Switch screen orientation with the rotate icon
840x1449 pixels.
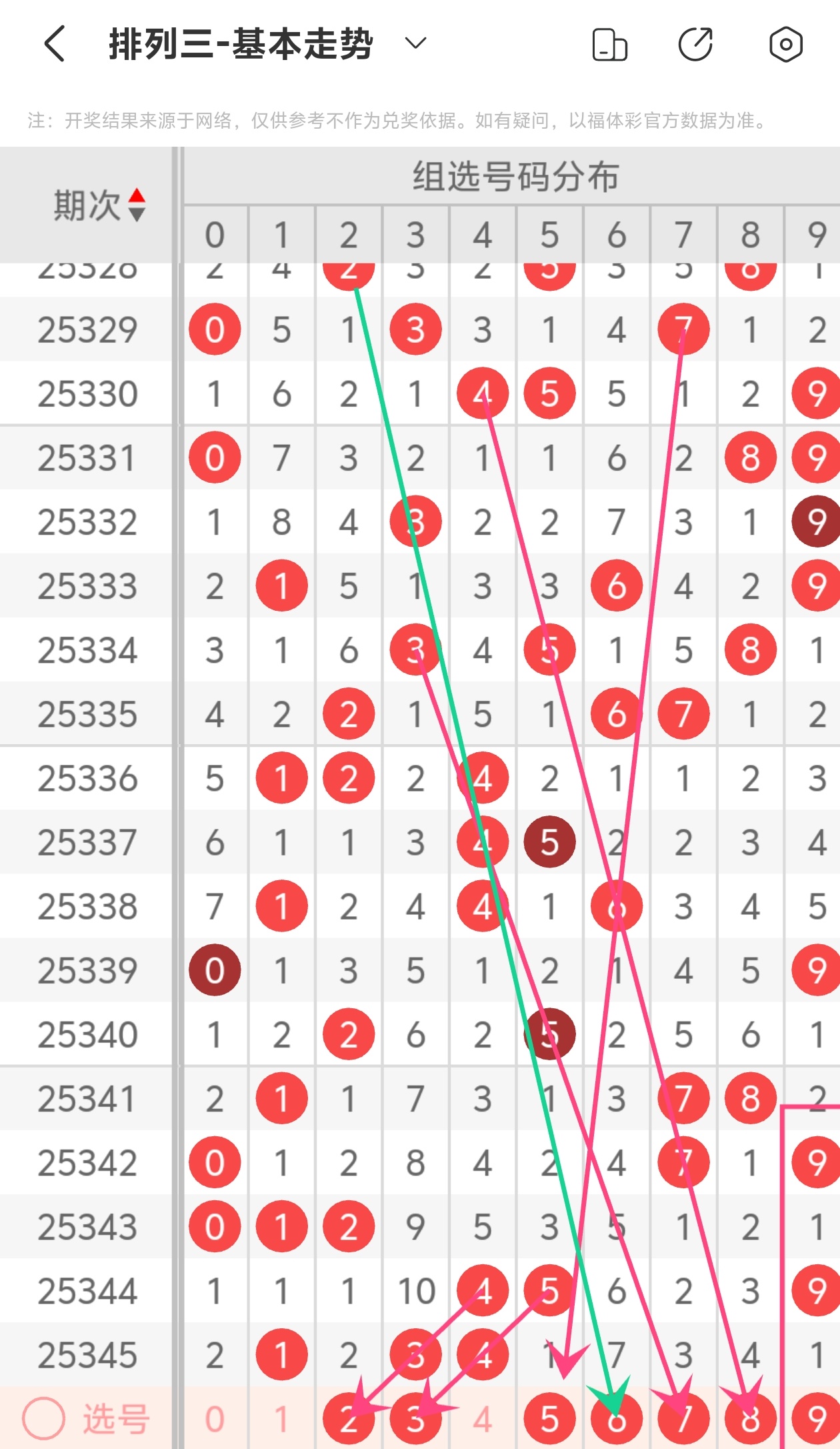point(609,45)
